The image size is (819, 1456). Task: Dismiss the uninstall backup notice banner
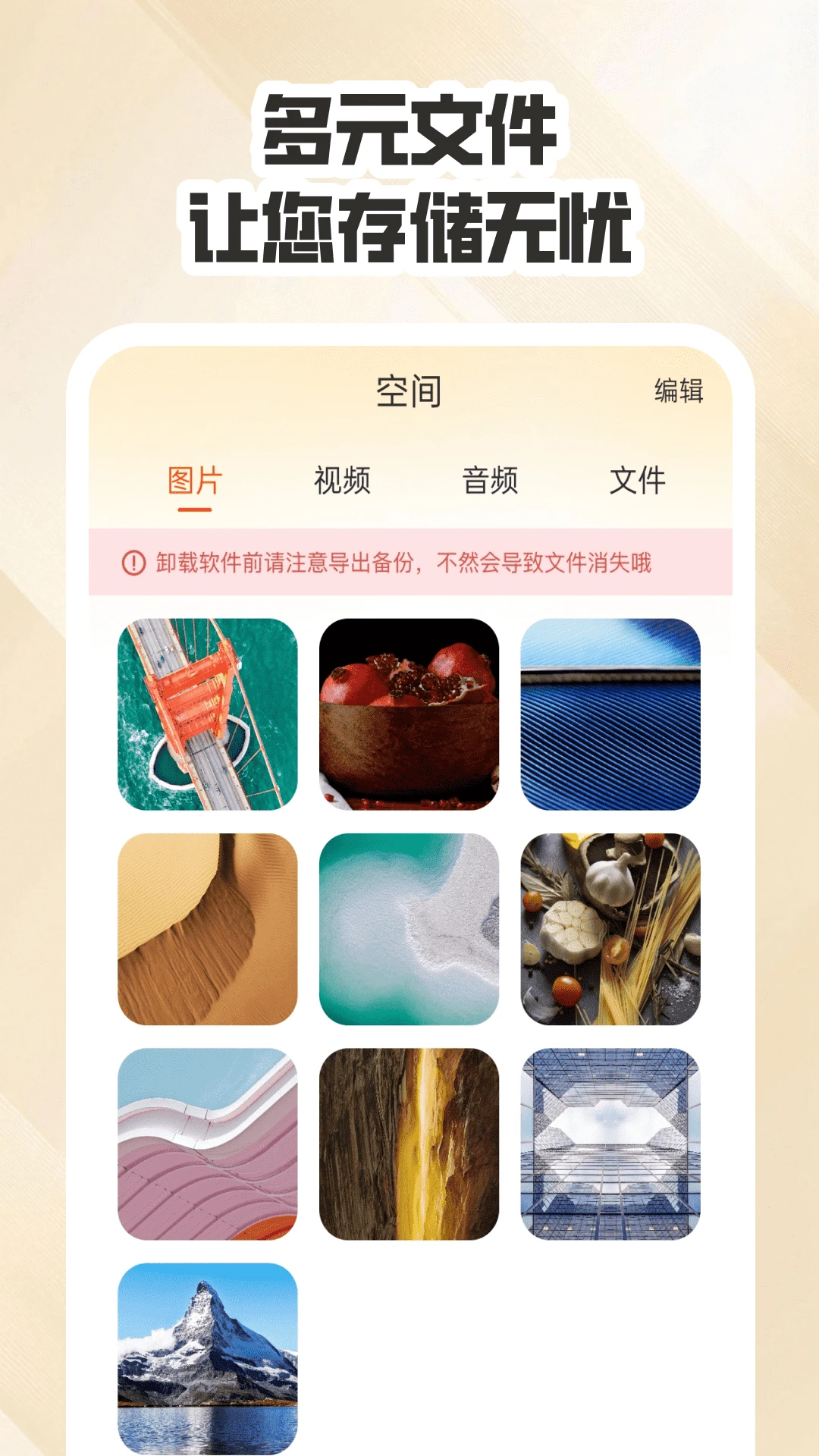409,563
